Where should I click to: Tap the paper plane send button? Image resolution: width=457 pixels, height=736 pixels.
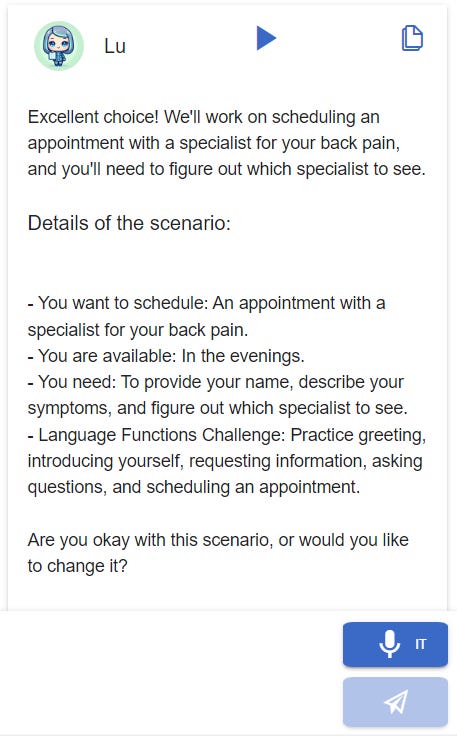[x=395, y=702]
